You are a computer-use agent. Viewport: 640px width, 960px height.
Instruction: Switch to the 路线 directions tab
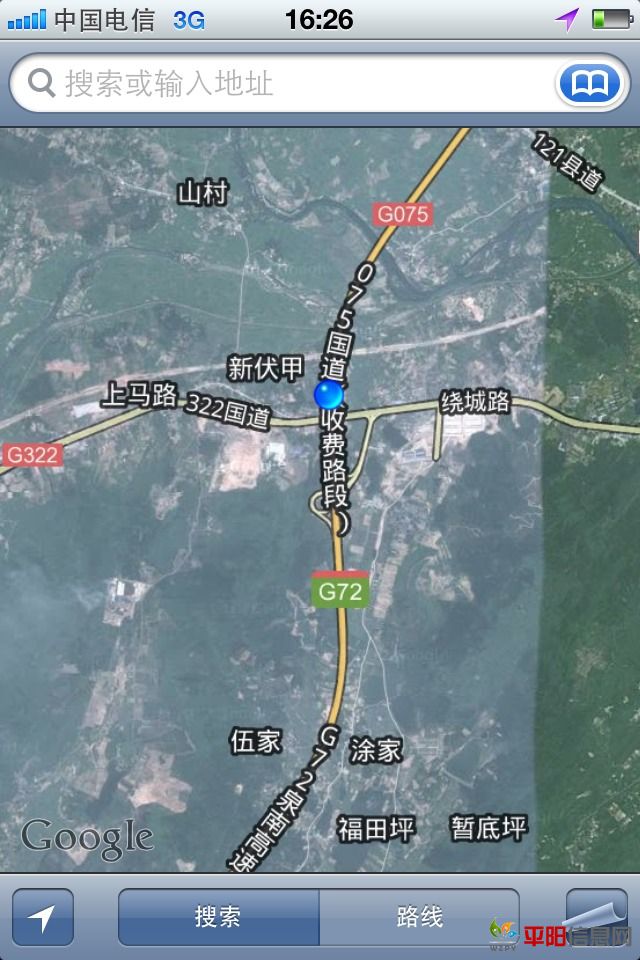click(x=419, y=917)
